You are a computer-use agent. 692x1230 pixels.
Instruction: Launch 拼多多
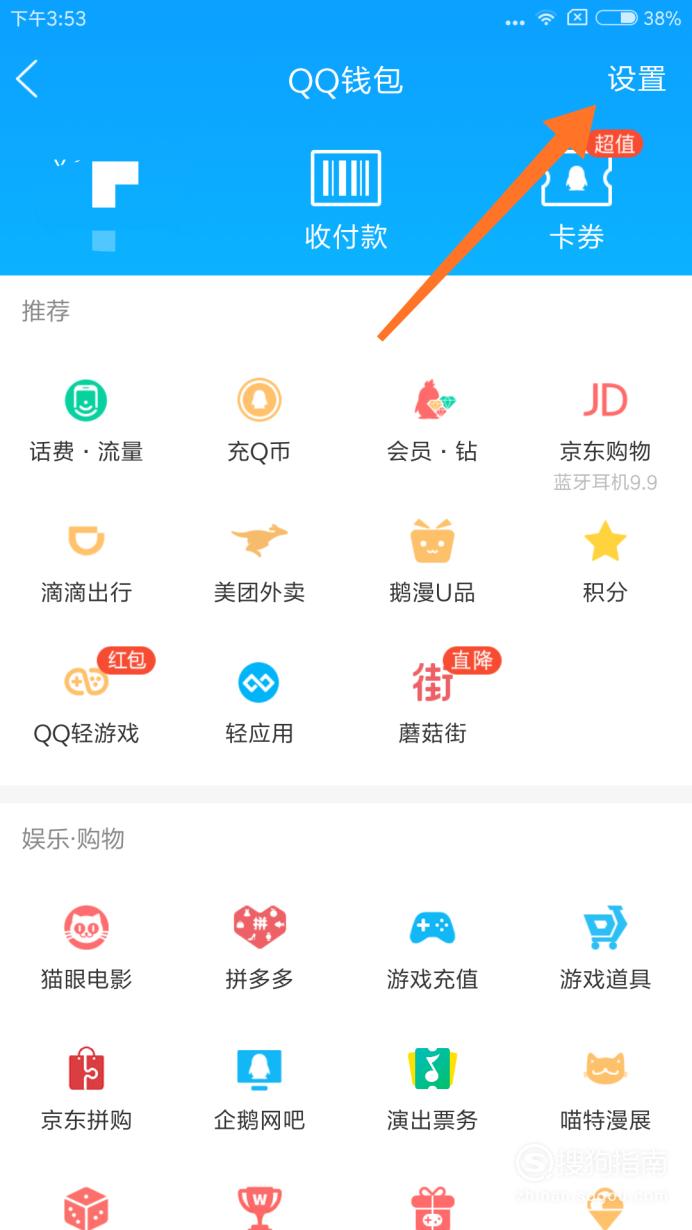[259, 949]
